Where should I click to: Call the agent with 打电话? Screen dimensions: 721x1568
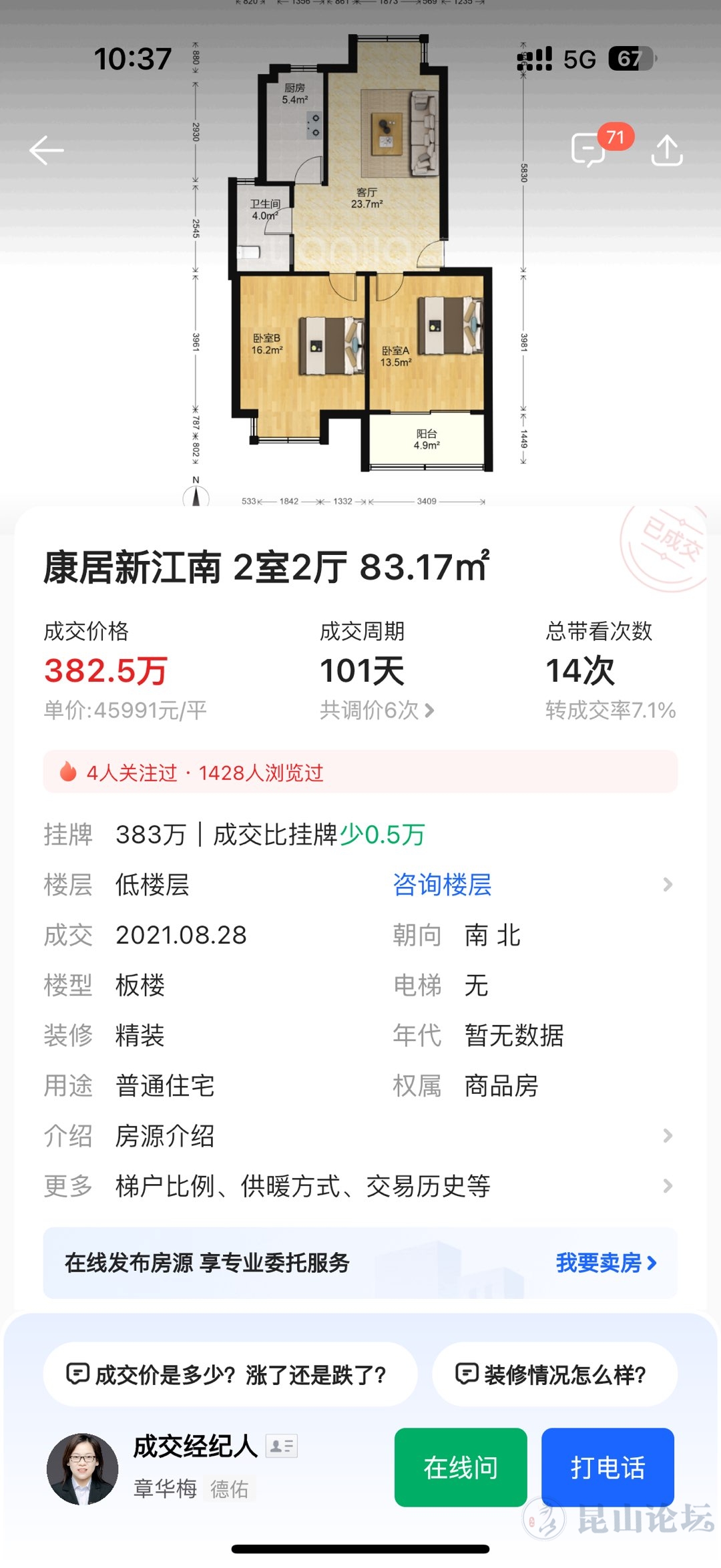608,1468
